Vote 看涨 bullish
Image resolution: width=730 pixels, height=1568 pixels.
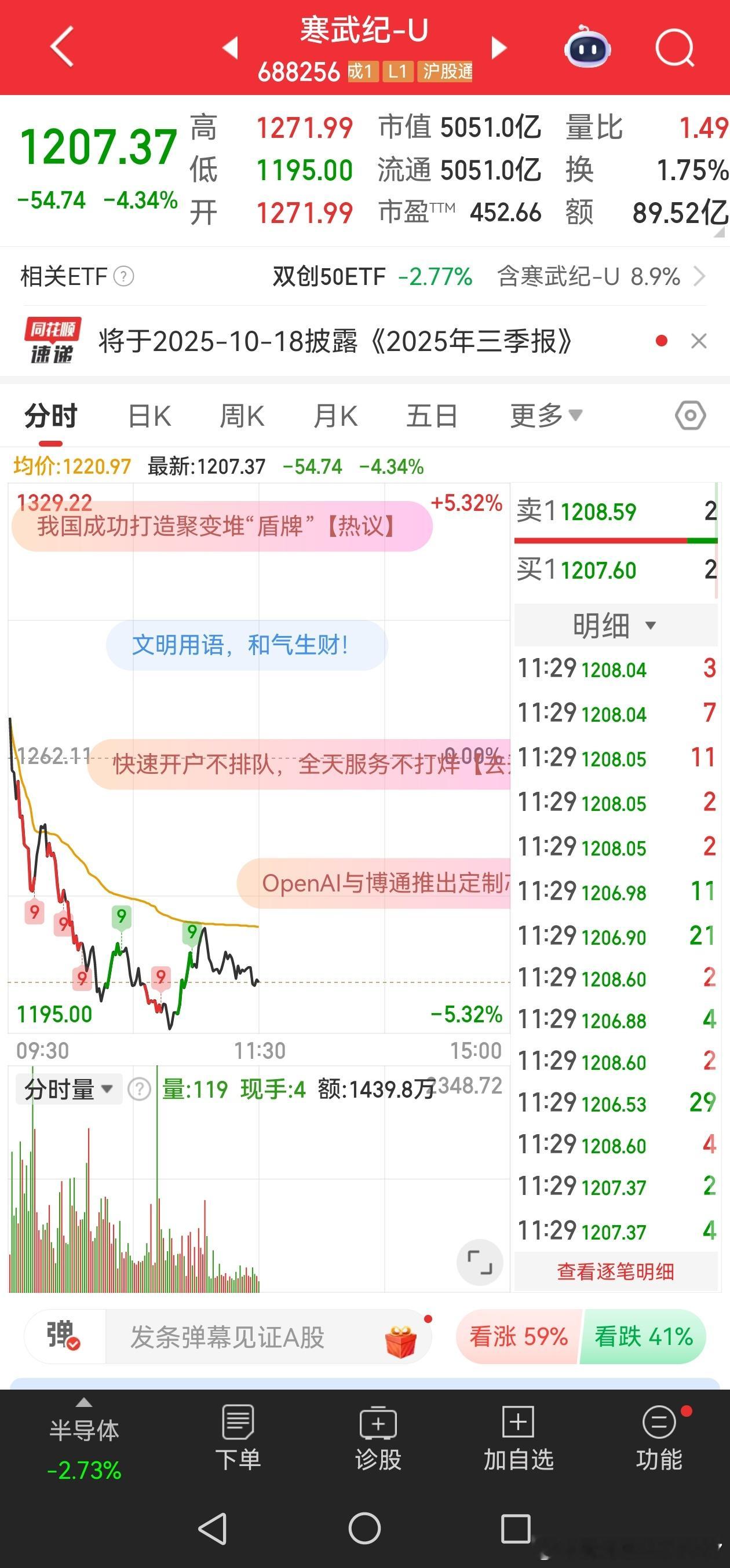pyautogui.click(x=517, y=1337)
